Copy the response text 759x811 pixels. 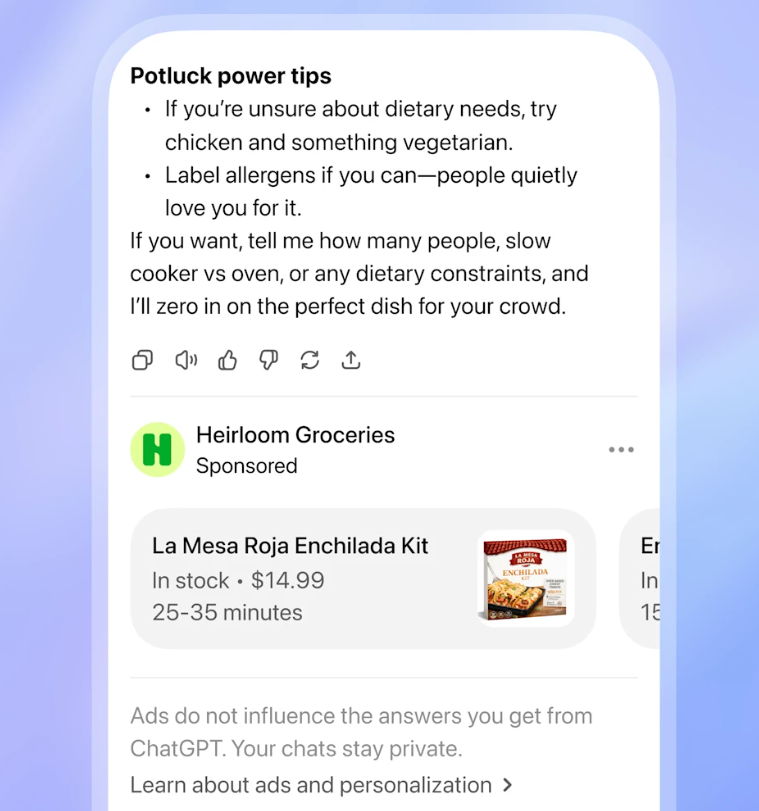143,360
